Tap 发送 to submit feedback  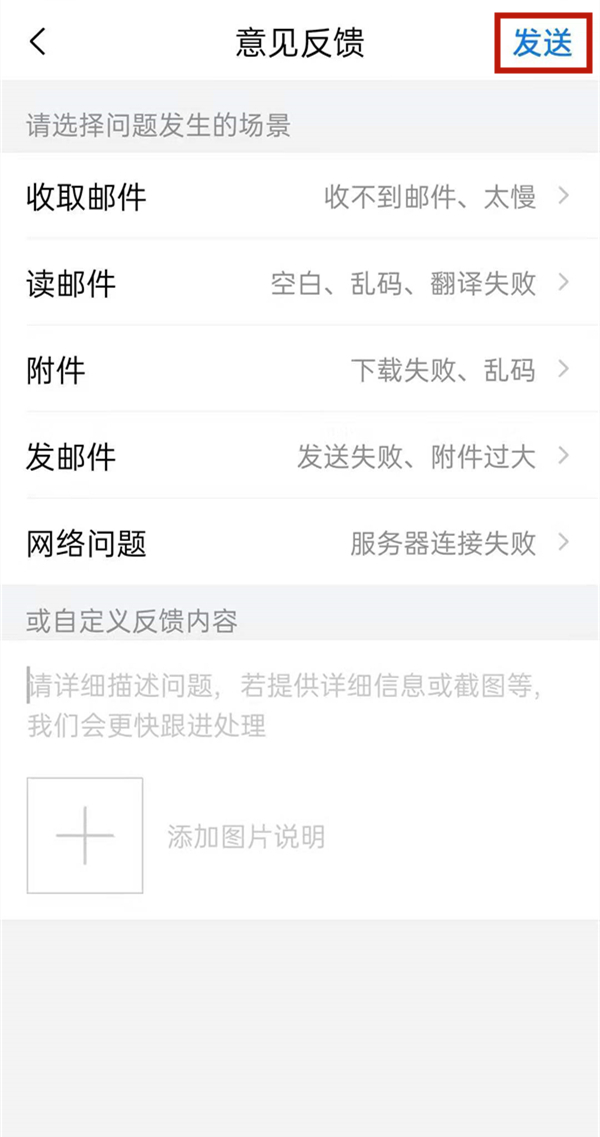542,43
